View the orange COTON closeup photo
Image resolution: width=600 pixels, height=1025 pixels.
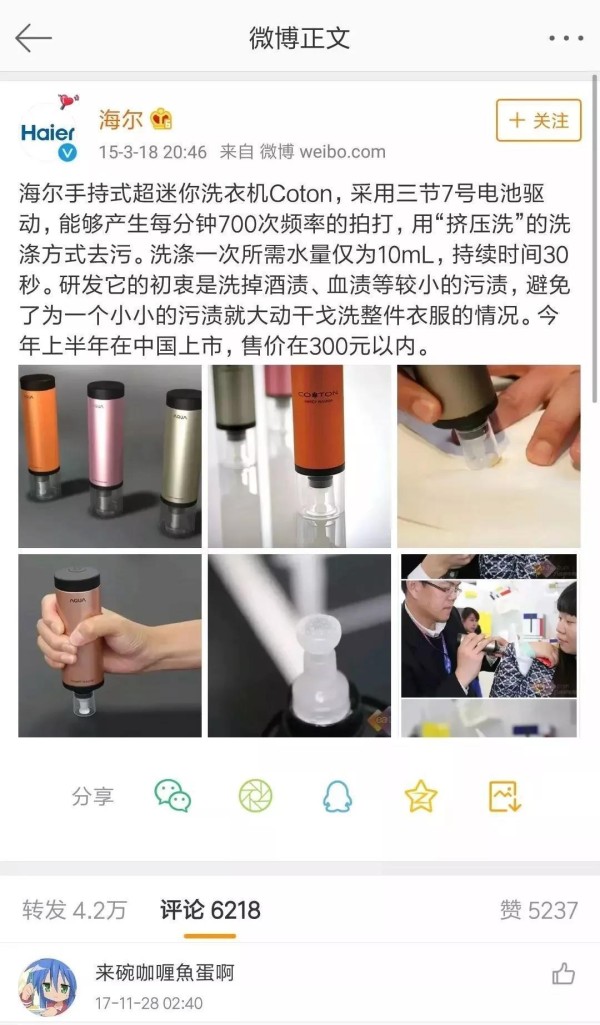(299, 456)
